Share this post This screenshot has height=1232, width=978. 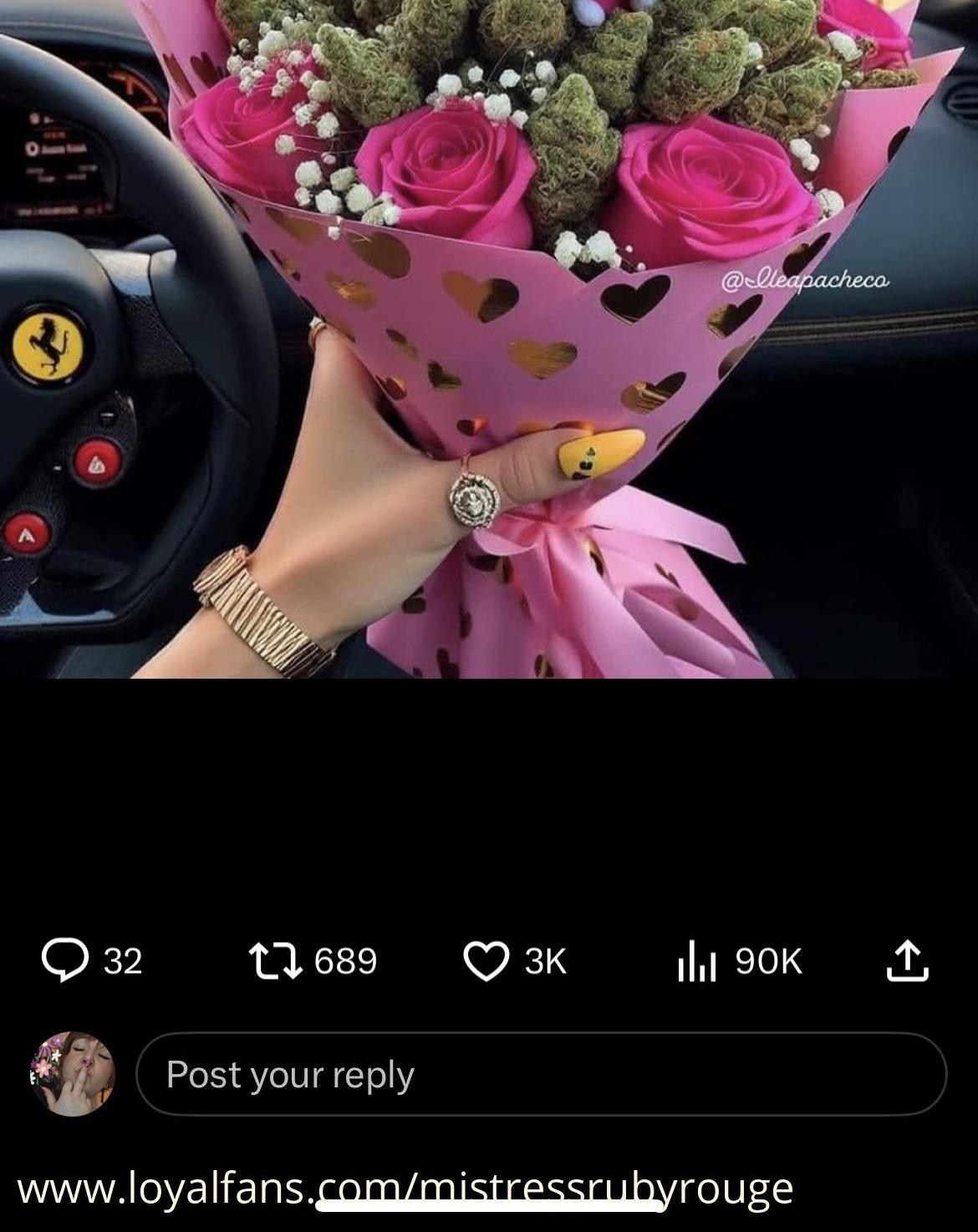(907, 960)
